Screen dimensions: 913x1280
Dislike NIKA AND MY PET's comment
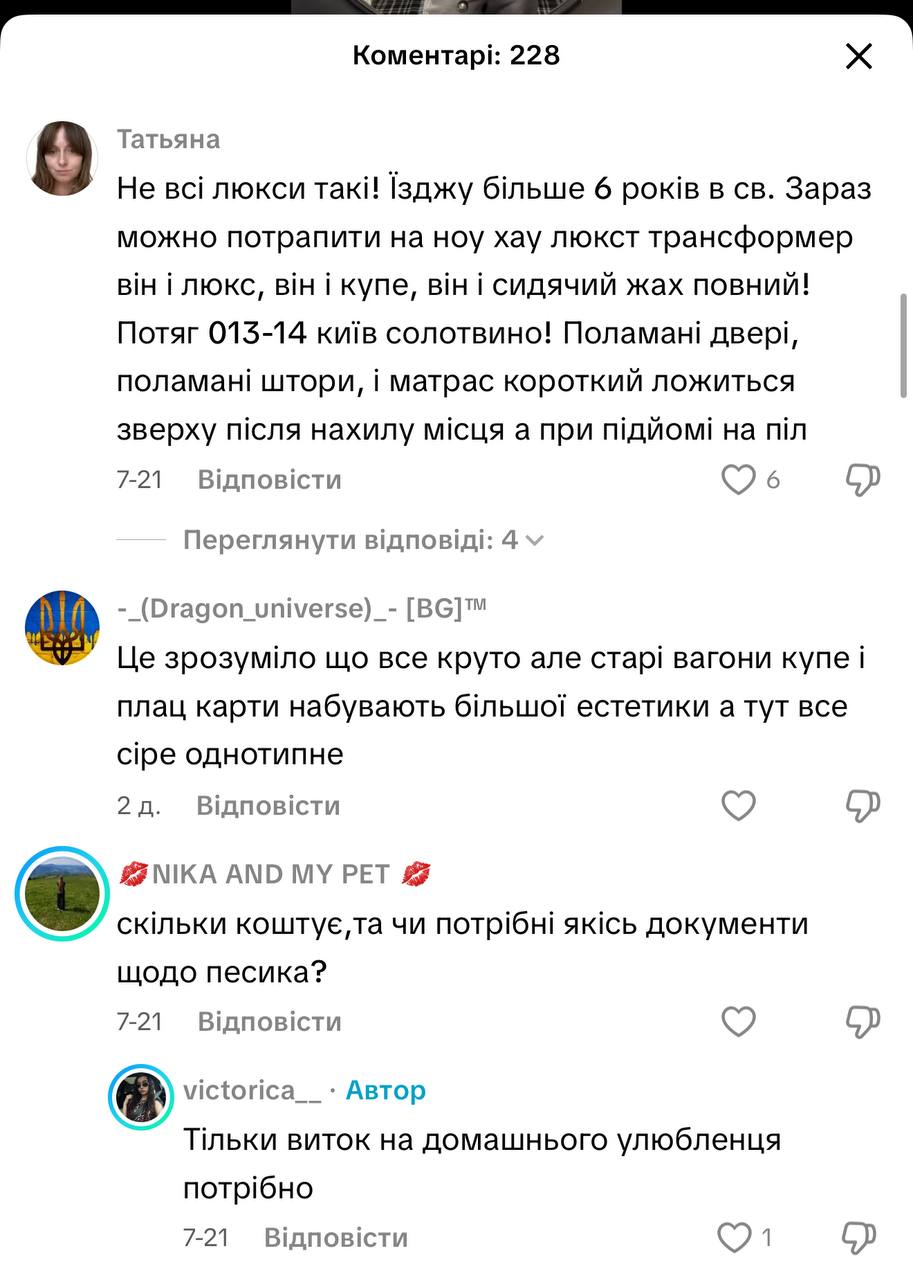click(x=862, y=1022)
